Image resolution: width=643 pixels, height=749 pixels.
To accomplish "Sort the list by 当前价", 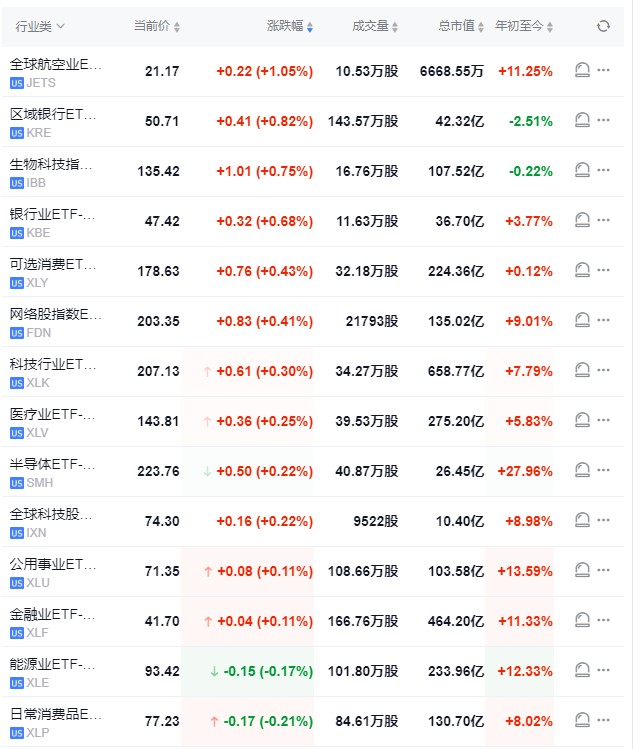I will [158, 26].
